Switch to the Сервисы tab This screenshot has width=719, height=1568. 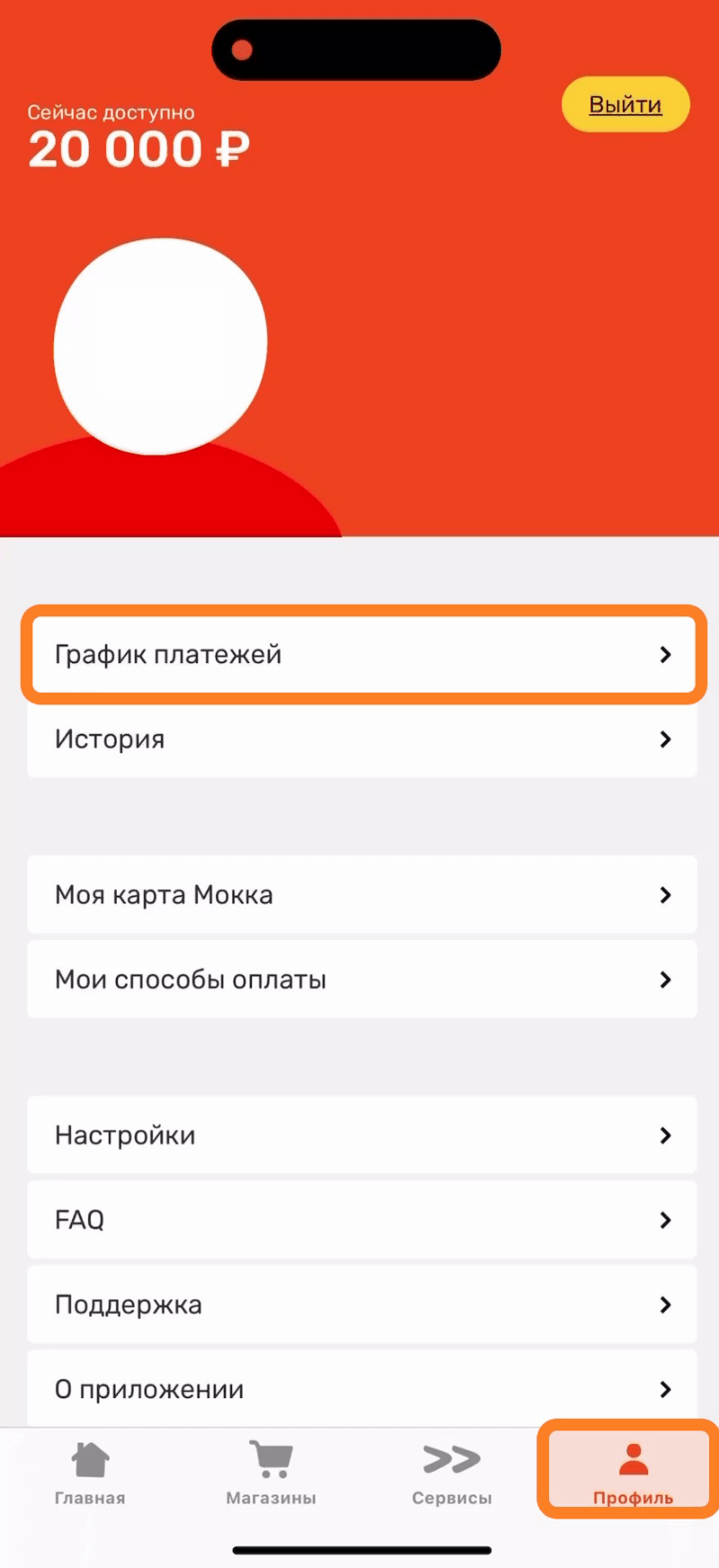coord(452,1472)
